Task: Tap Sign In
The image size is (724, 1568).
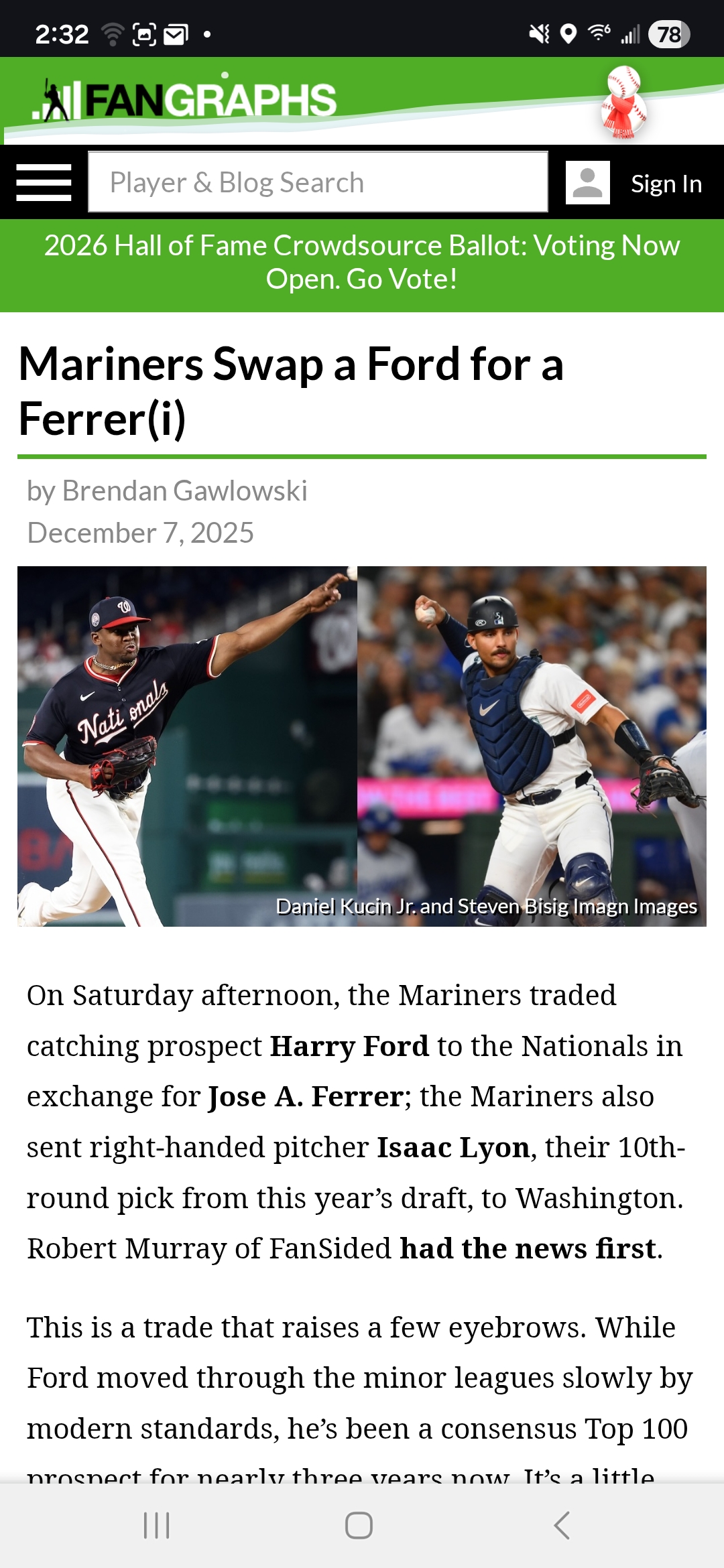Action: 666,184
